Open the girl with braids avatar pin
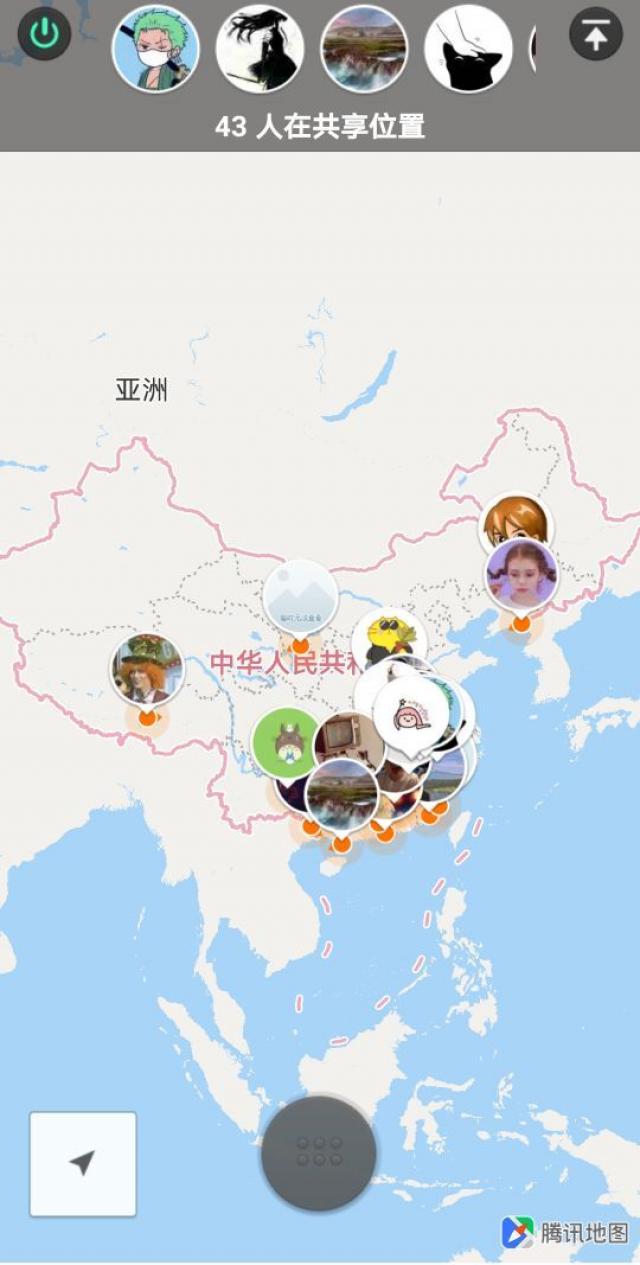 pos(521,574)
